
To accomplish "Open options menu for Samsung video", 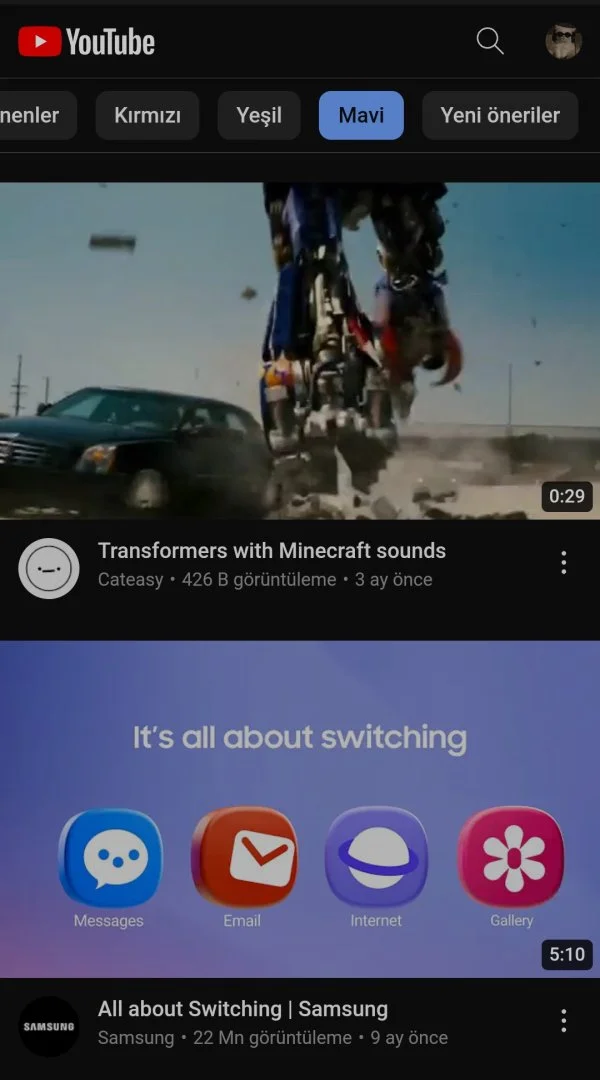I will point(563,1021).
